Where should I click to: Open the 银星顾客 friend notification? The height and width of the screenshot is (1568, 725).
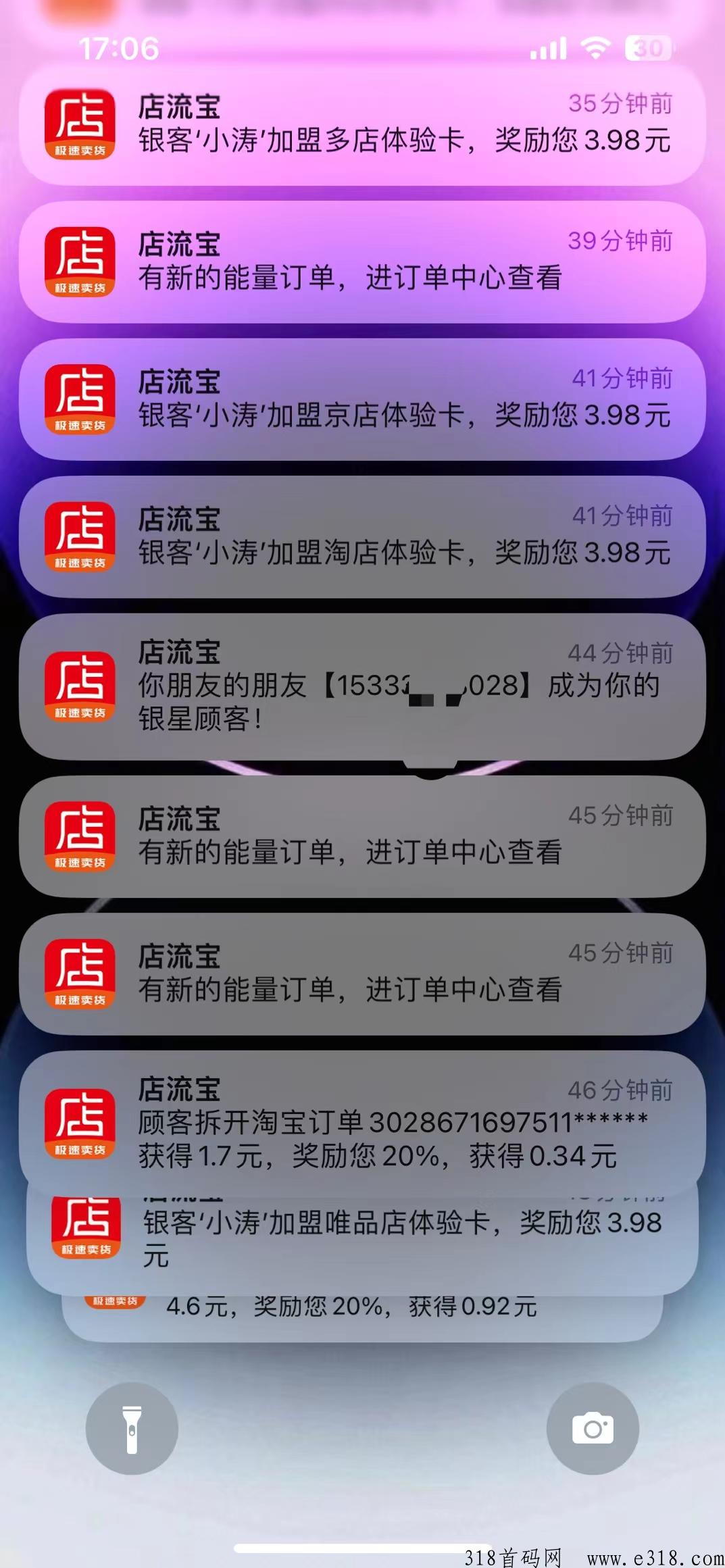(x=362, y=687)
